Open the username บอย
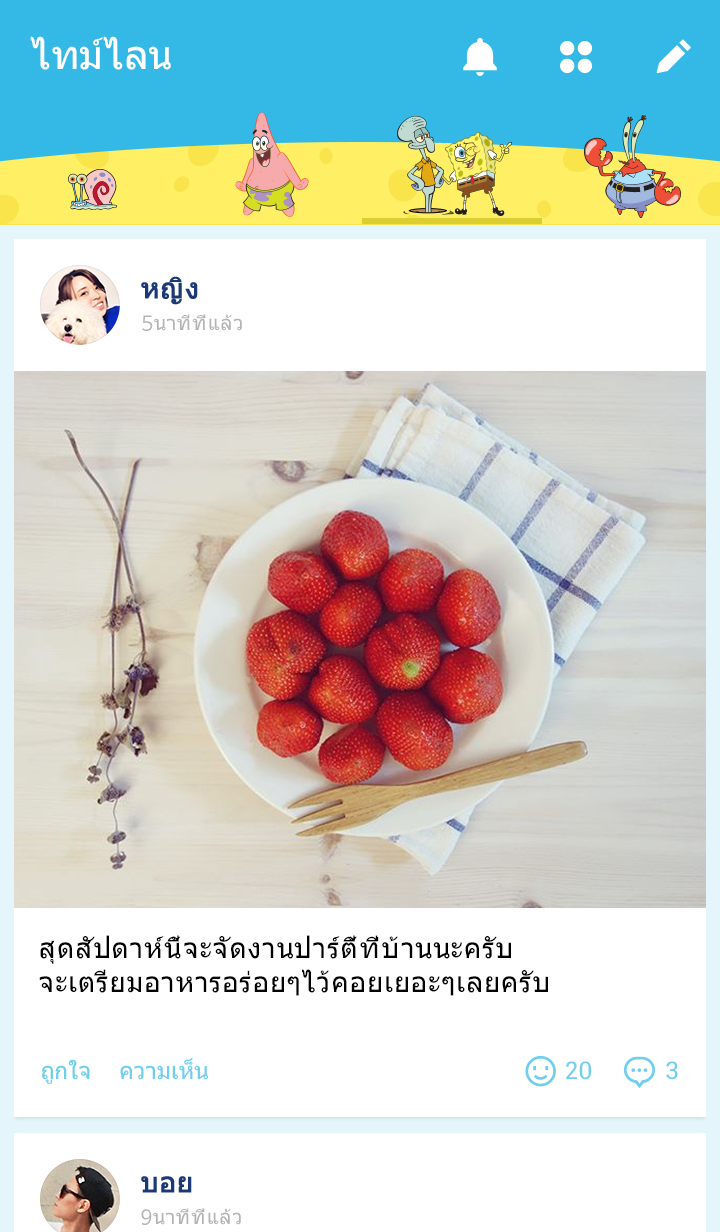 coord(166,1183)
